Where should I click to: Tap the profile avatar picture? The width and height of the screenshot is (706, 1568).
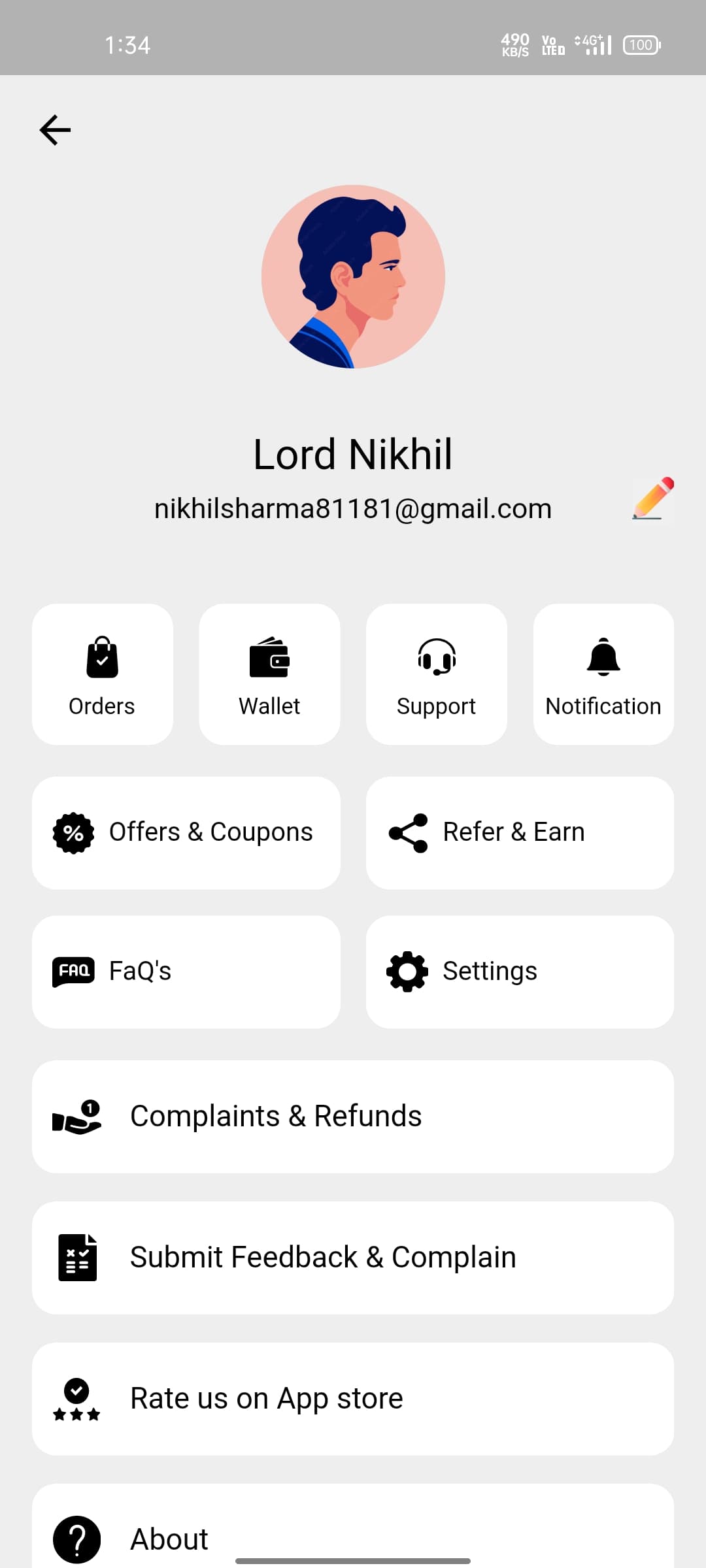click(353, 276)
